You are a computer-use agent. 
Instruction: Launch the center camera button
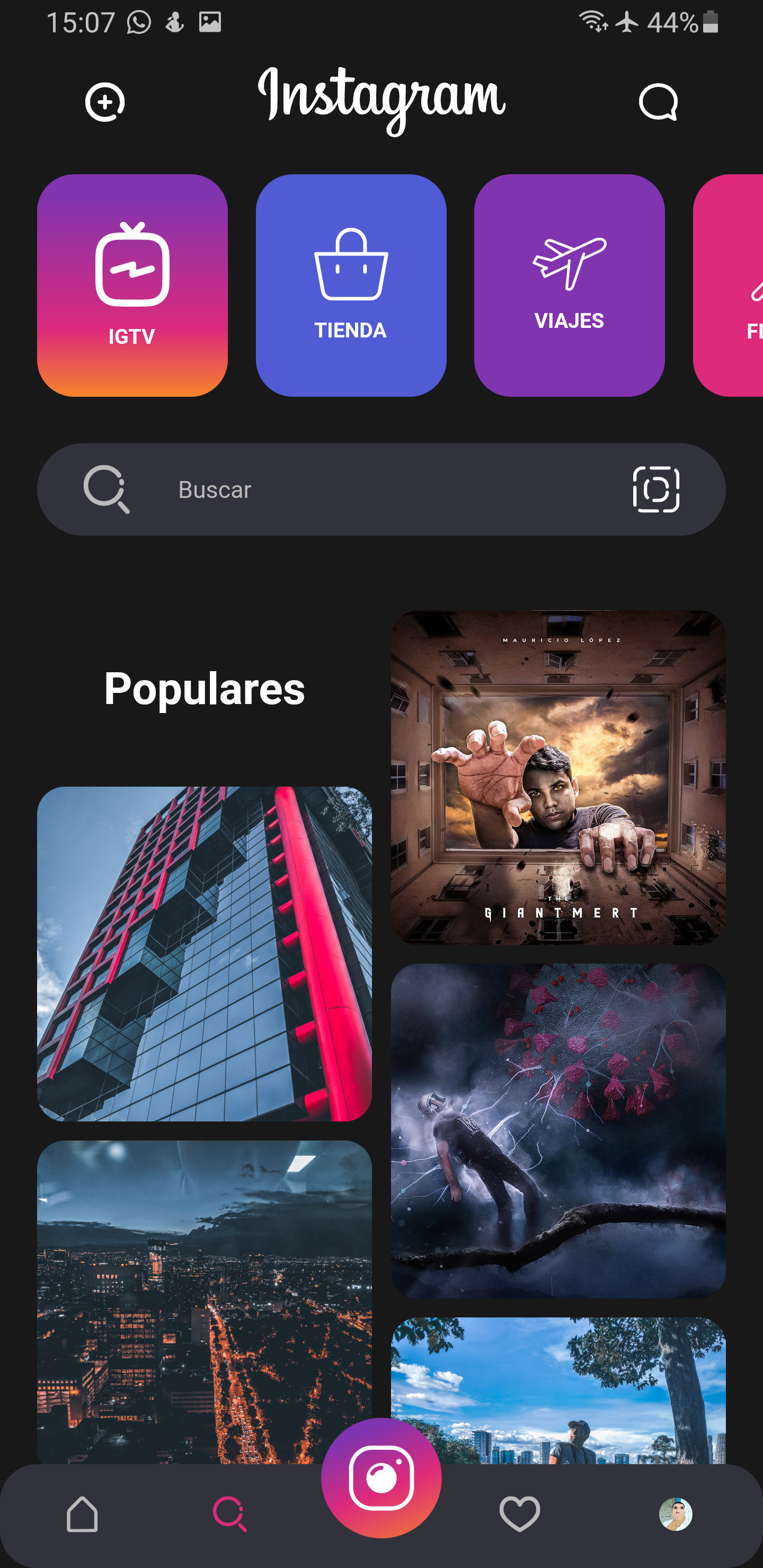381,1478
